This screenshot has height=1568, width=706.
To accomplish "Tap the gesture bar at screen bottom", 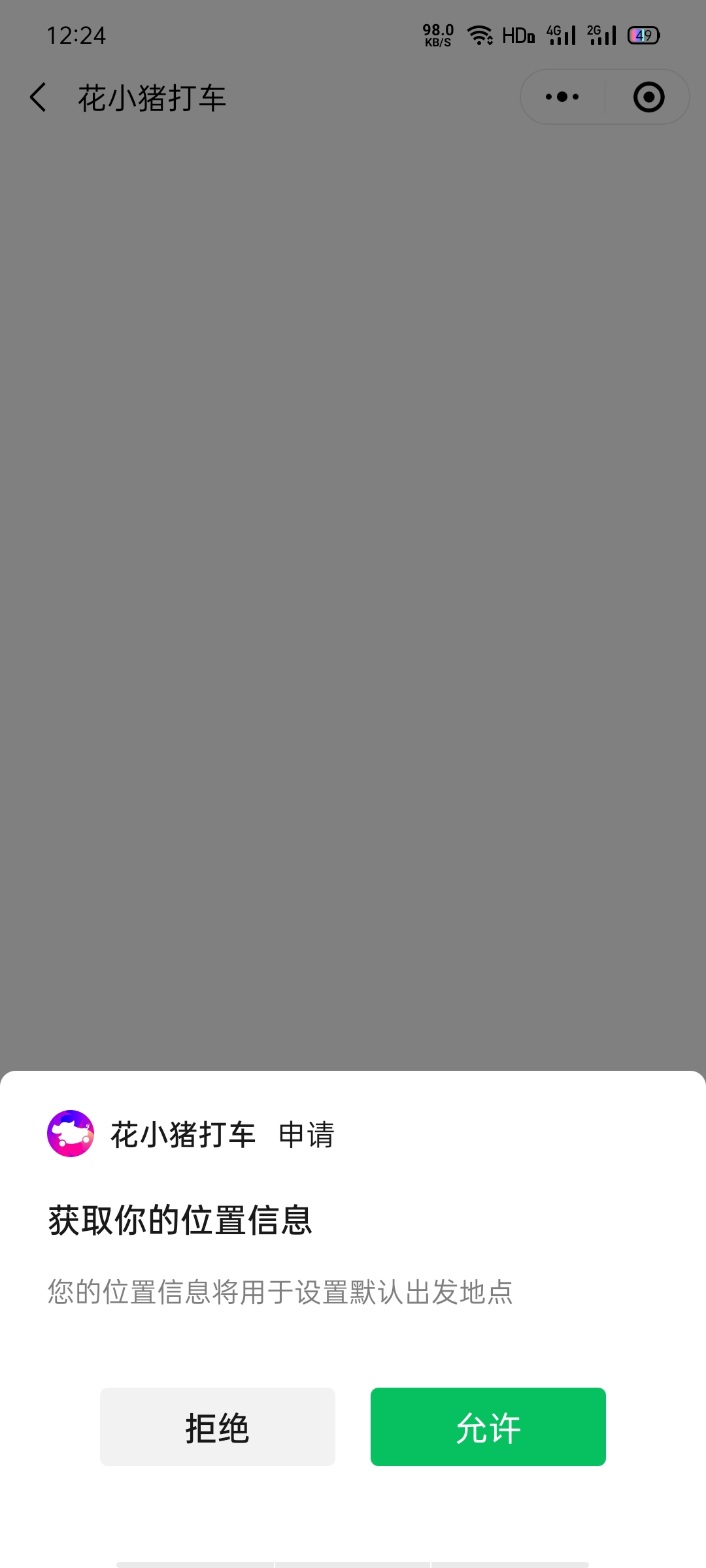I will point(353,1563).
